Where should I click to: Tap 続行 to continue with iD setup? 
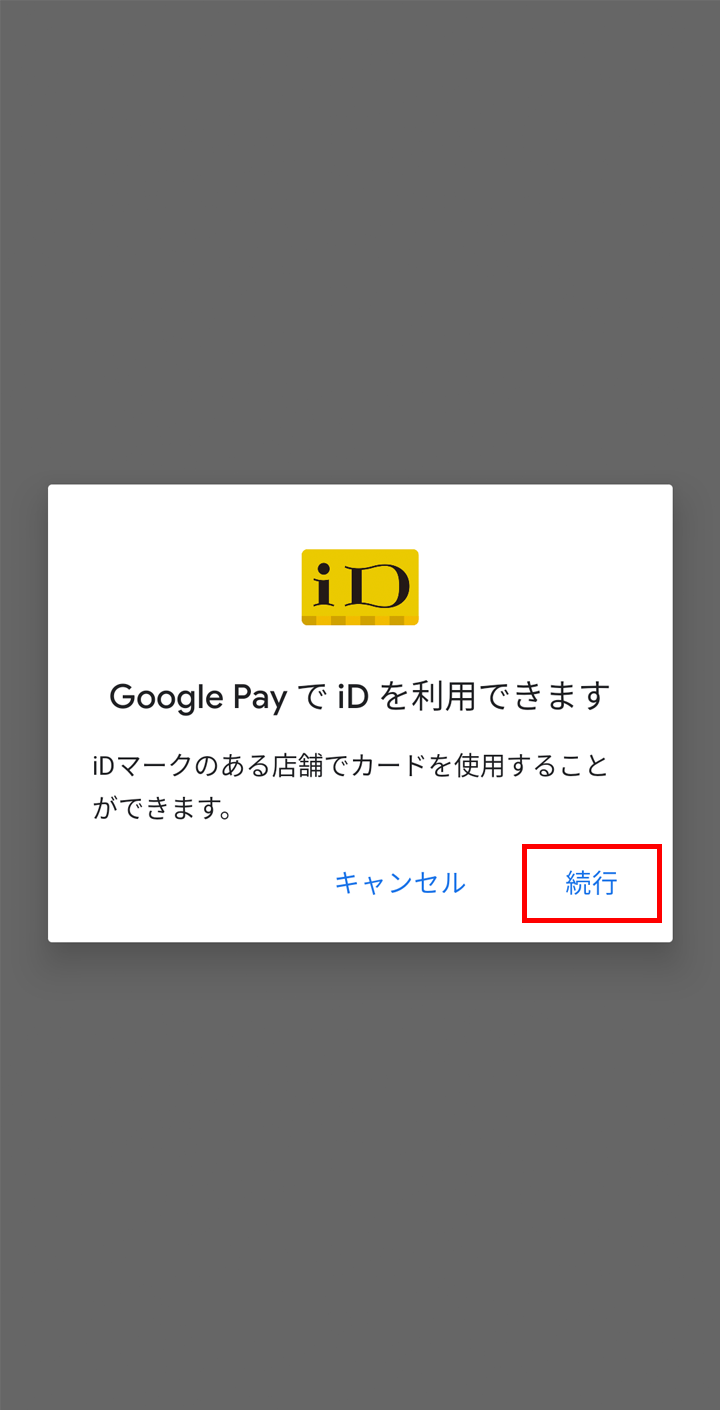pyautogui.click(x=591, y=883)
